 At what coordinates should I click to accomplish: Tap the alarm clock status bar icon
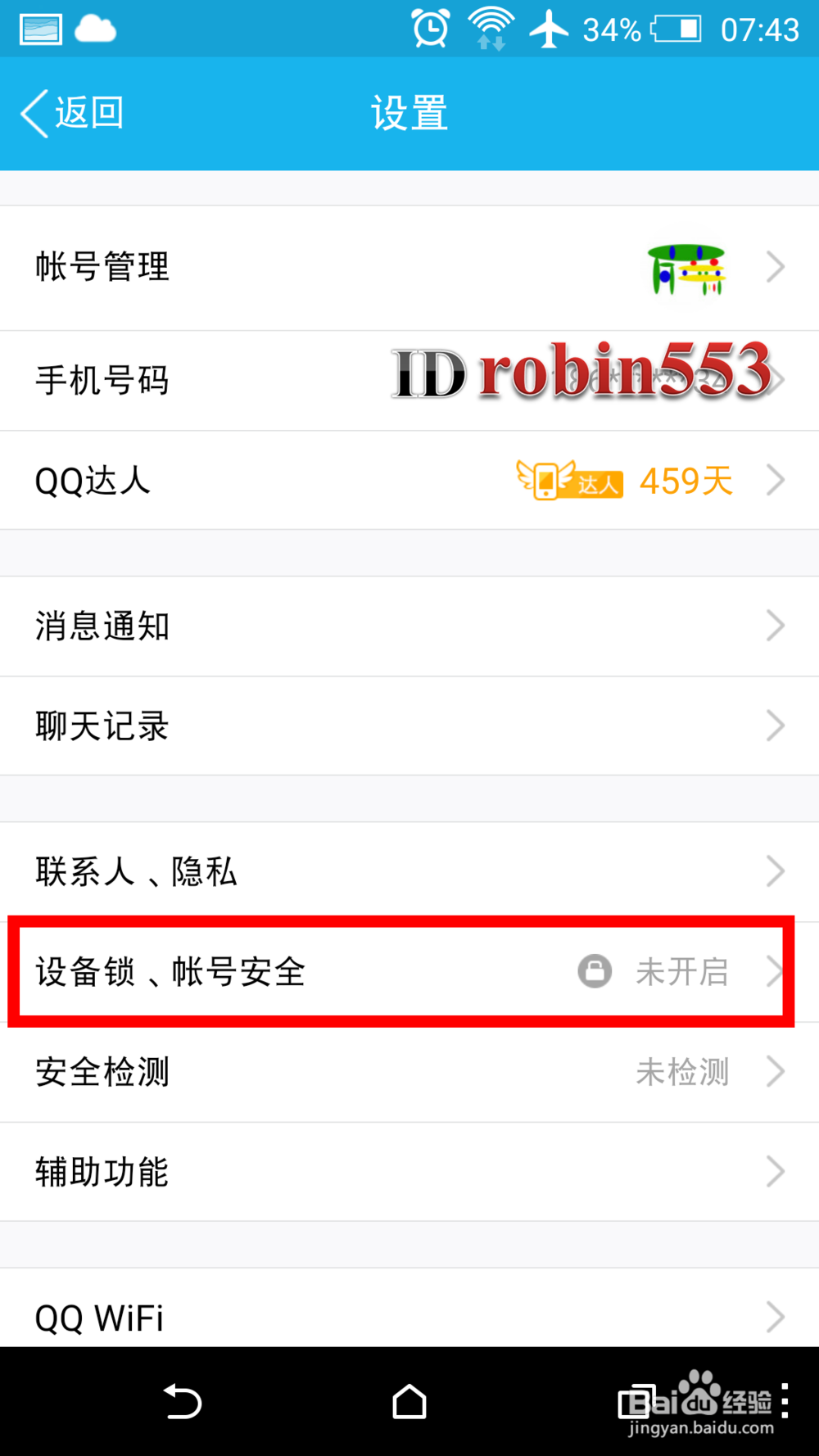click(x=429, y=28)
